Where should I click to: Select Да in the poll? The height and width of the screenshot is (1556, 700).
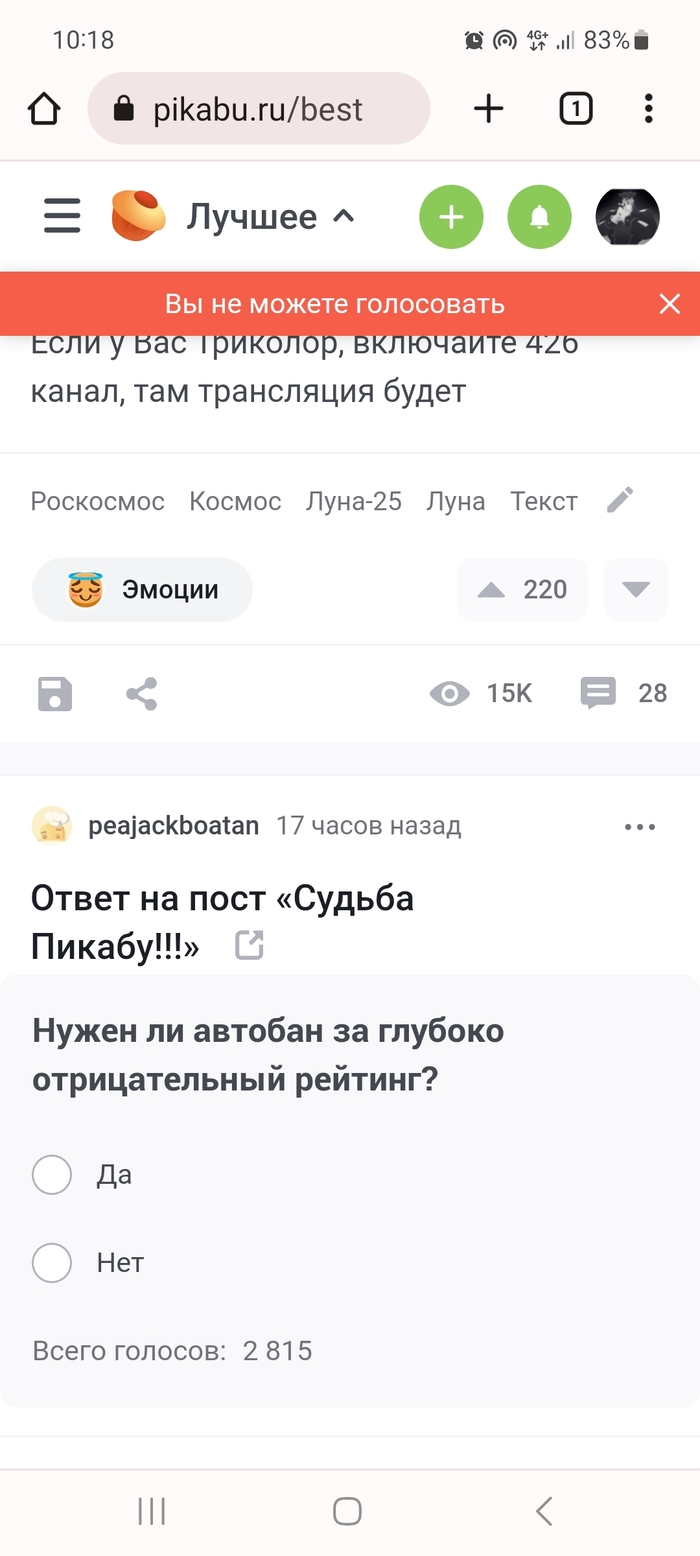pyautogui.click(x=52, y=1174)
